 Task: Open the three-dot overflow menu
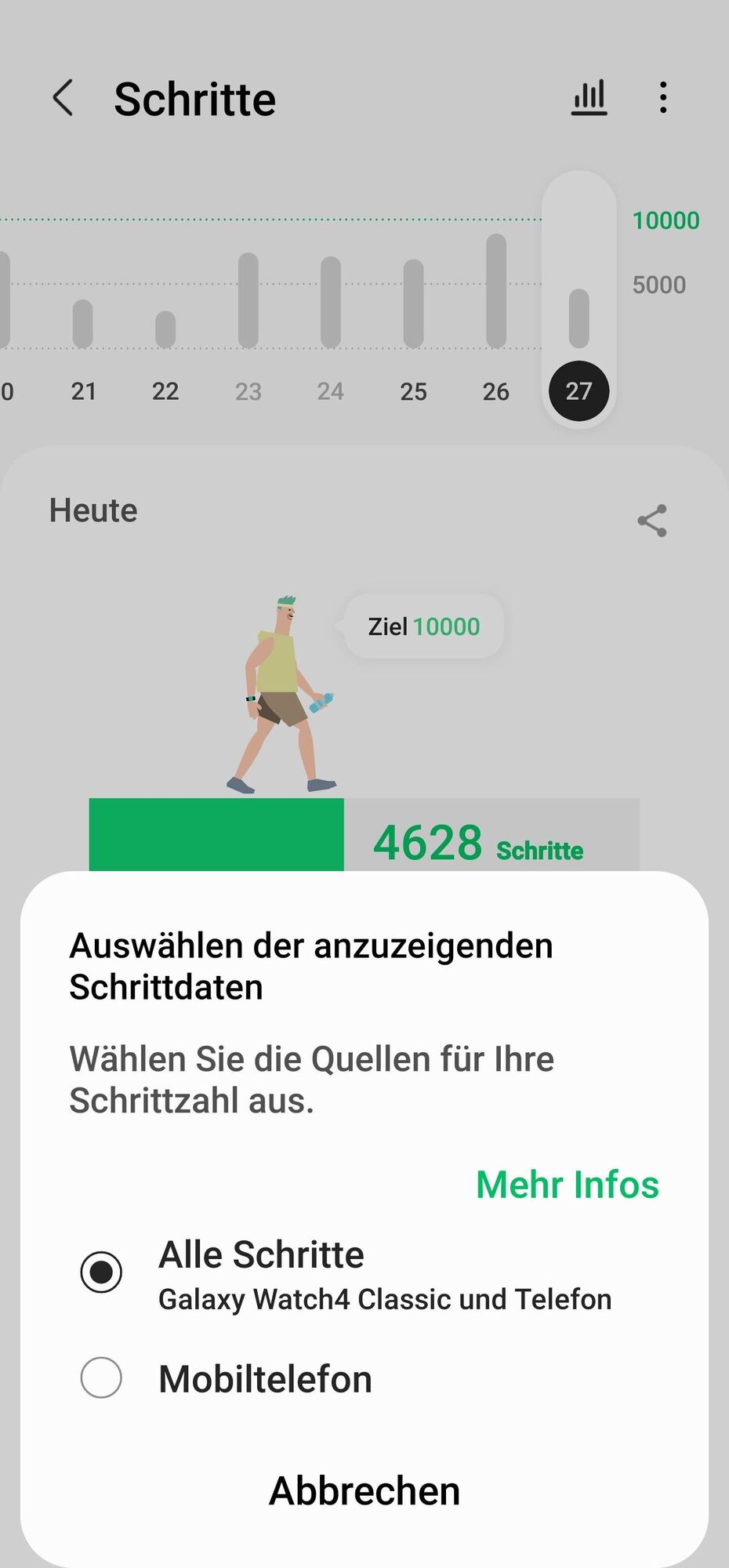pos(663,96)
